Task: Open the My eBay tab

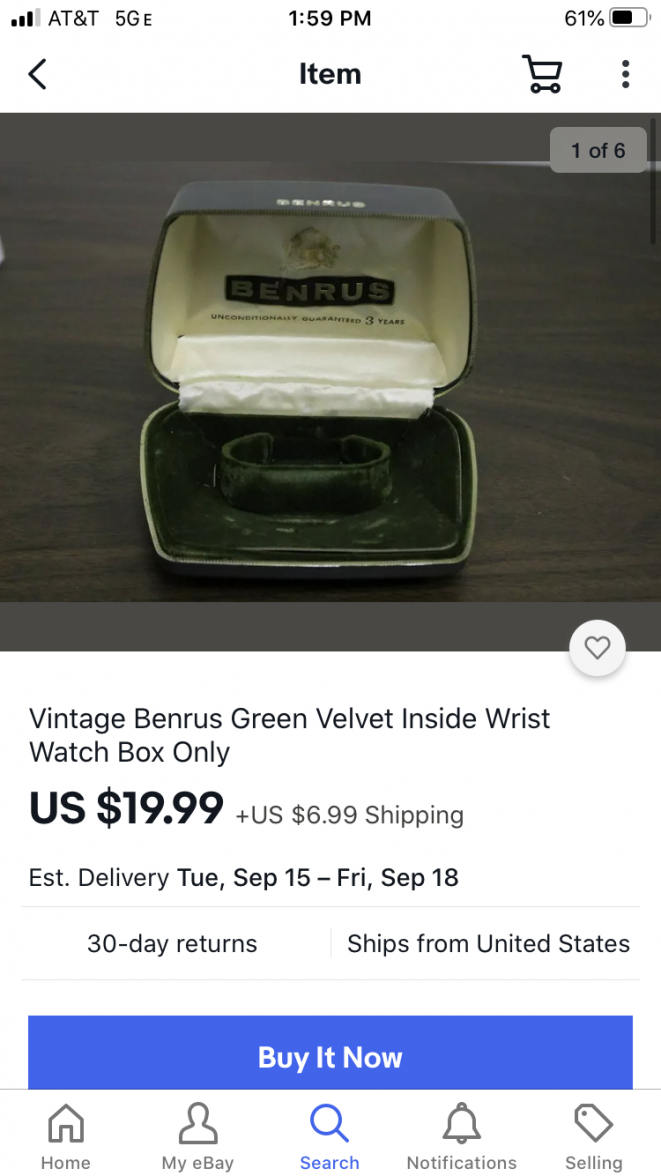Action: click(197, 1137)
